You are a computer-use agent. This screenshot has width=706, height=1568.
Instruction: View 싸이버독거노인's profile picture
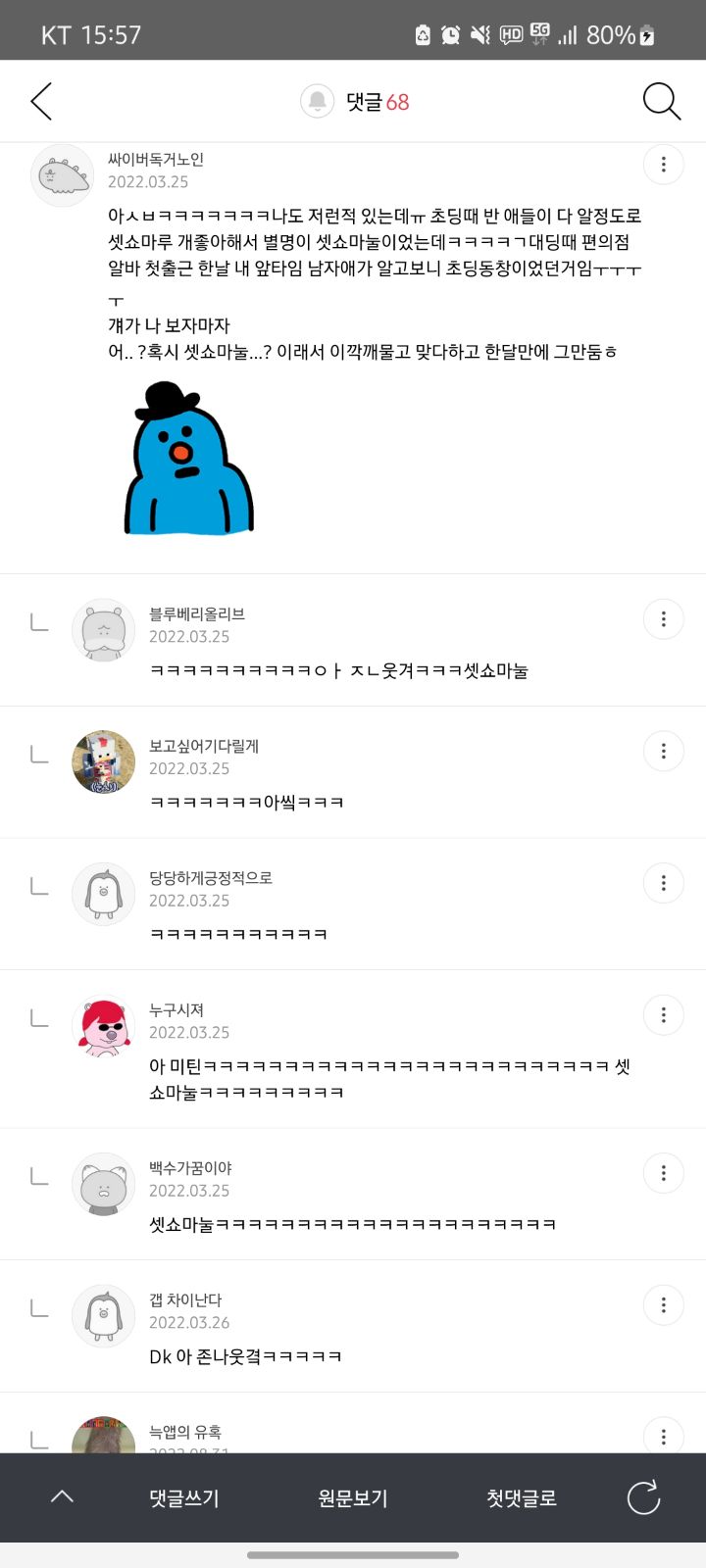[62, 175]
